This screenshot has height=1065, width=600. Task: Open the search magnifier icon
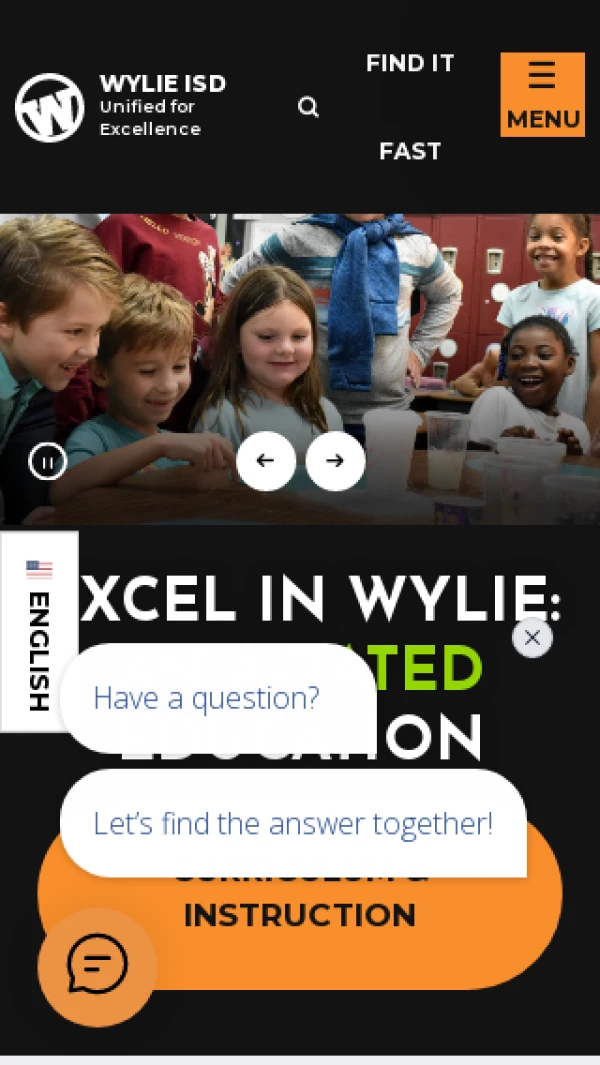[x=308, y=107]
